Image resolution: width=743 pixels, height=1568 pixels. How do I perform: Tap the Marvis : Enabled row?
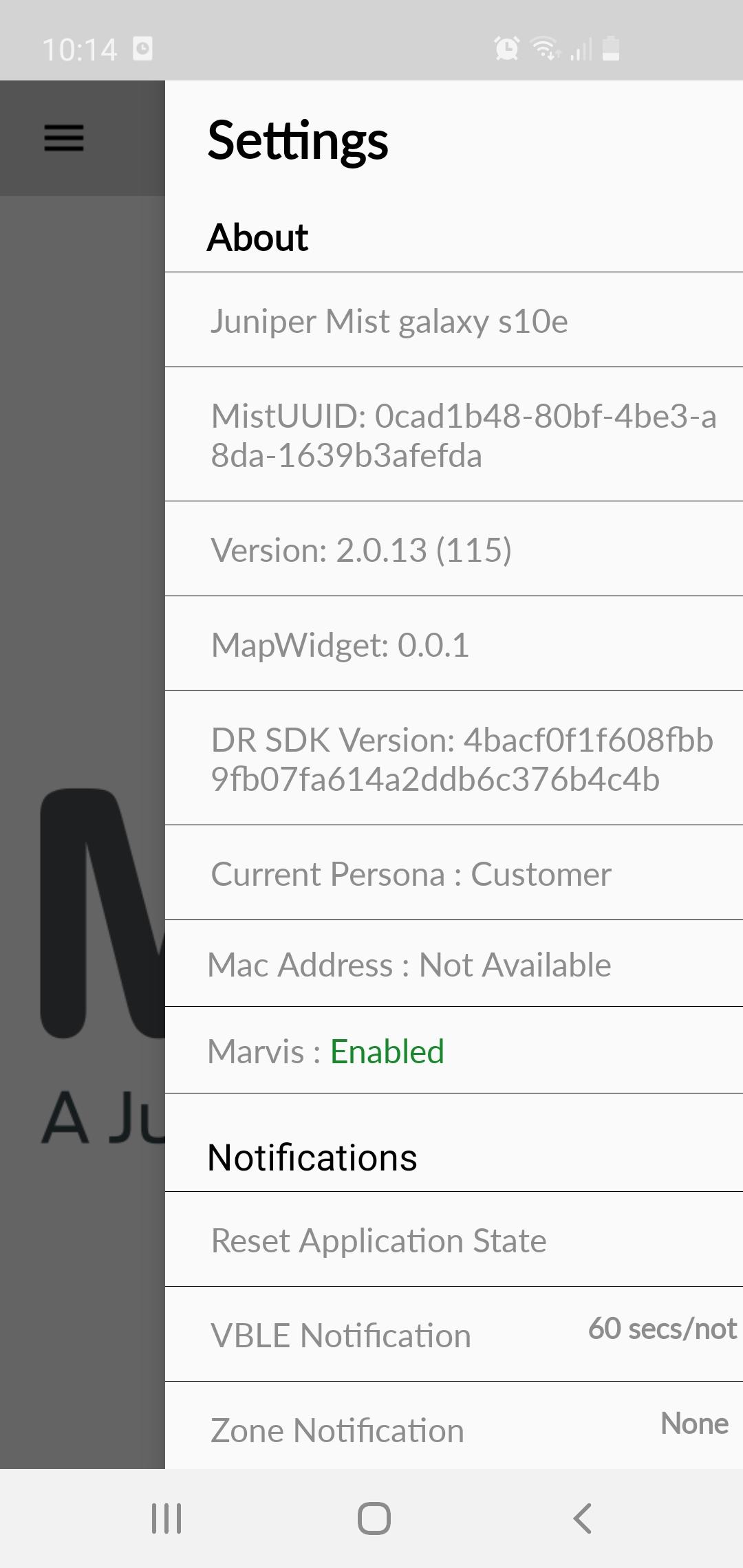tap(454, 1050)
